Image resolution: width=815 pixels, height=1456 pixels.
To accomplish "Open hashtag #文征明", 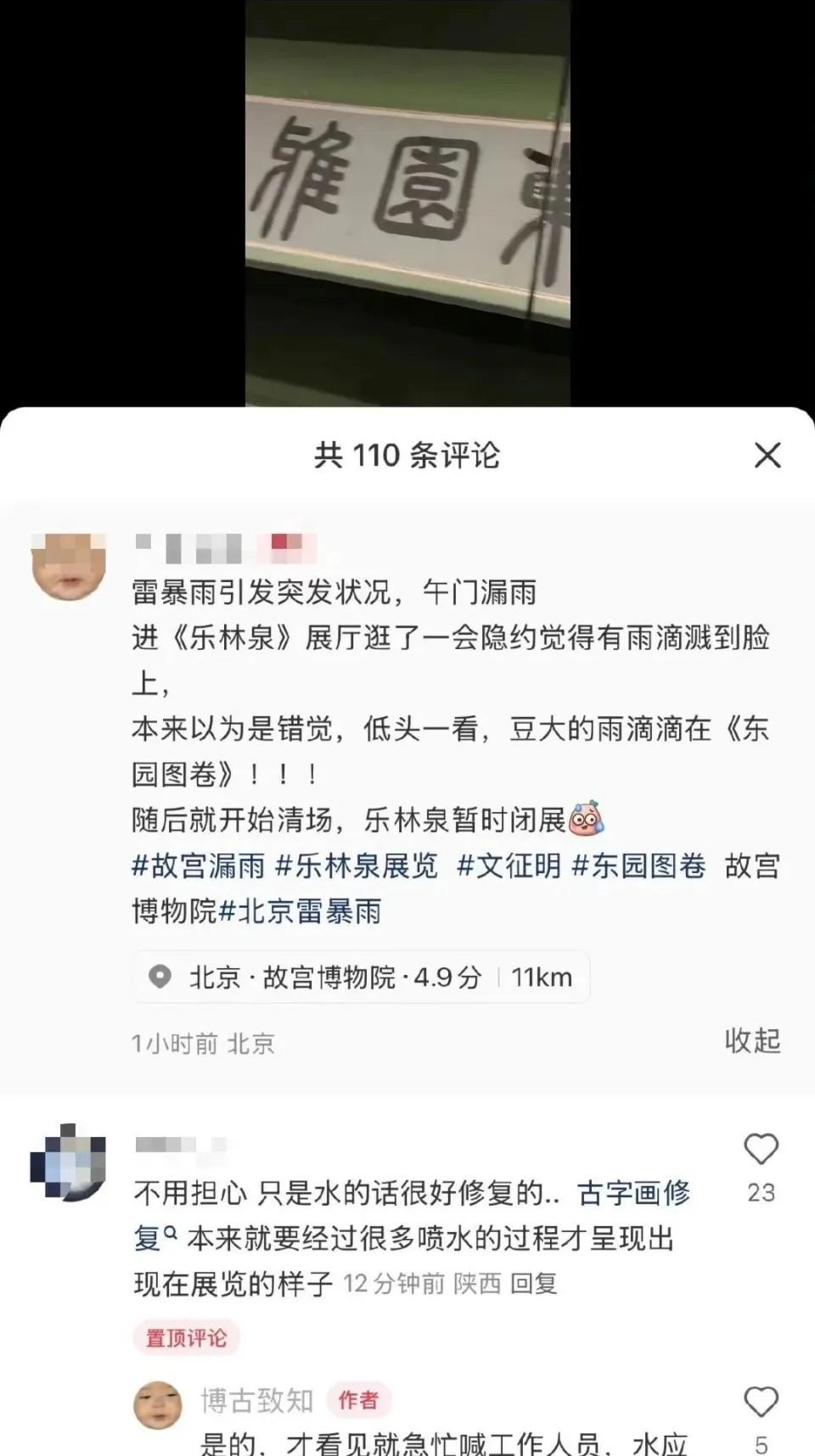I will click(x=509, y=865).
